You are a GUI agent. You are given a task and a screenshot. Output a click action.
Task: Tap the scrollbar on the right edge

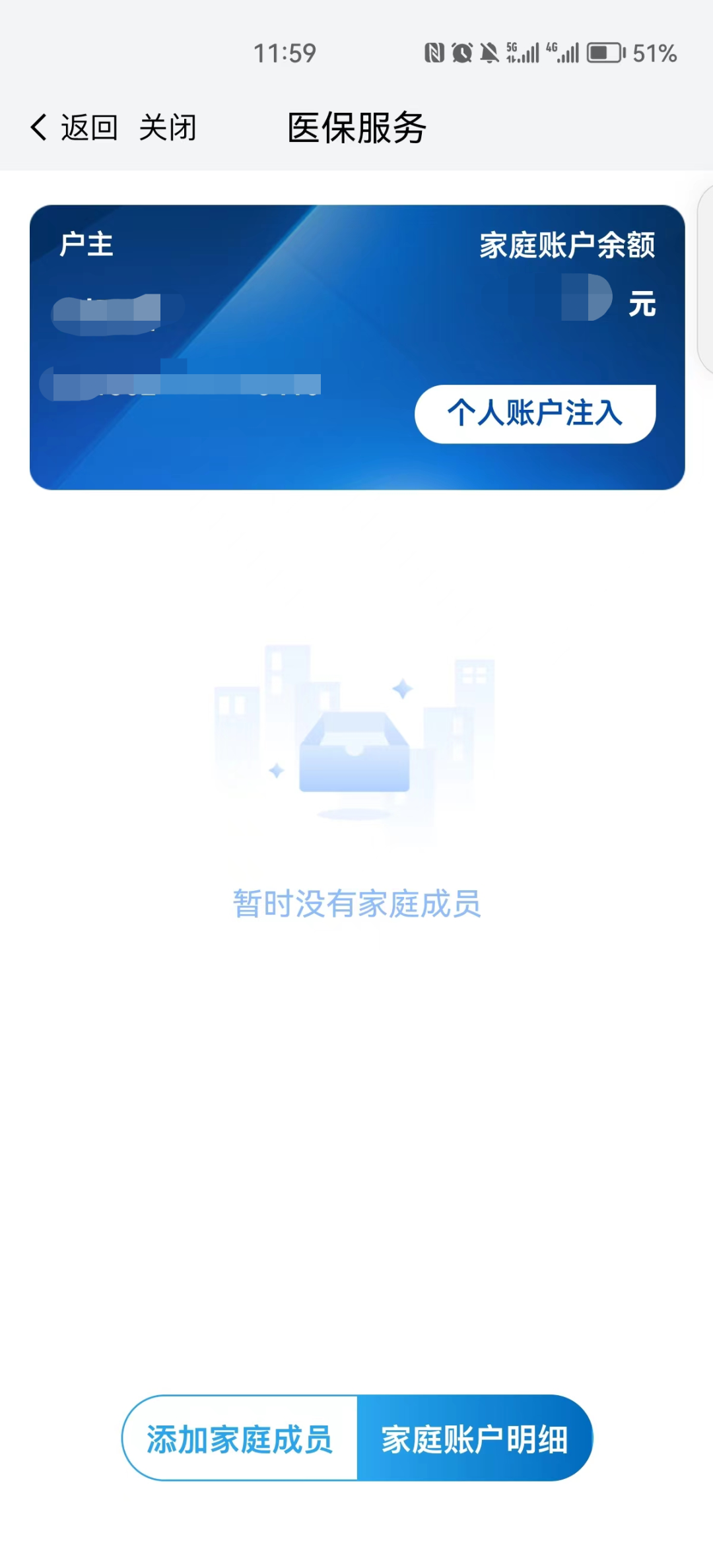point(704,277)
